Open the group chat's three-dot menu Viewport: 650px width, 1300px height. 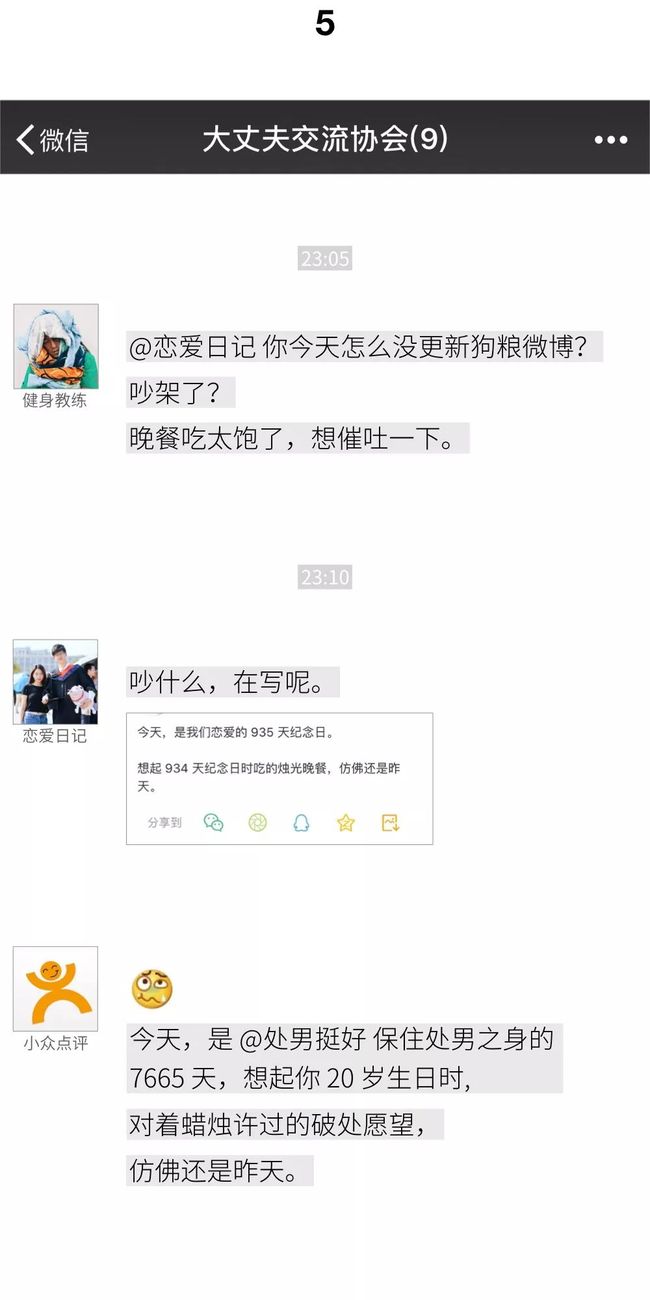tap(610, 140)
